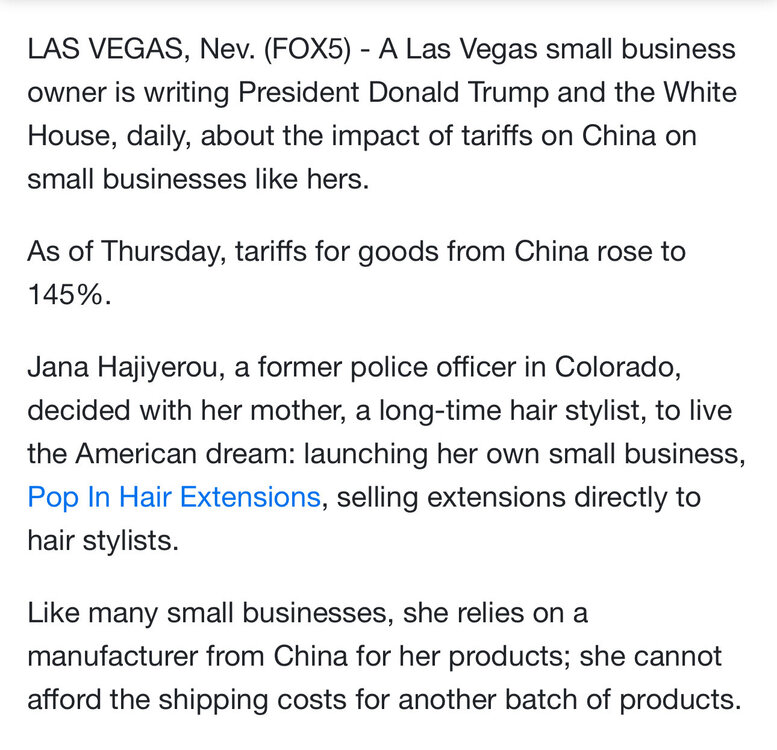Open the Pop In Hair Extensions link
The width and height of the screenshot is (777, 750).
point(174,497)
